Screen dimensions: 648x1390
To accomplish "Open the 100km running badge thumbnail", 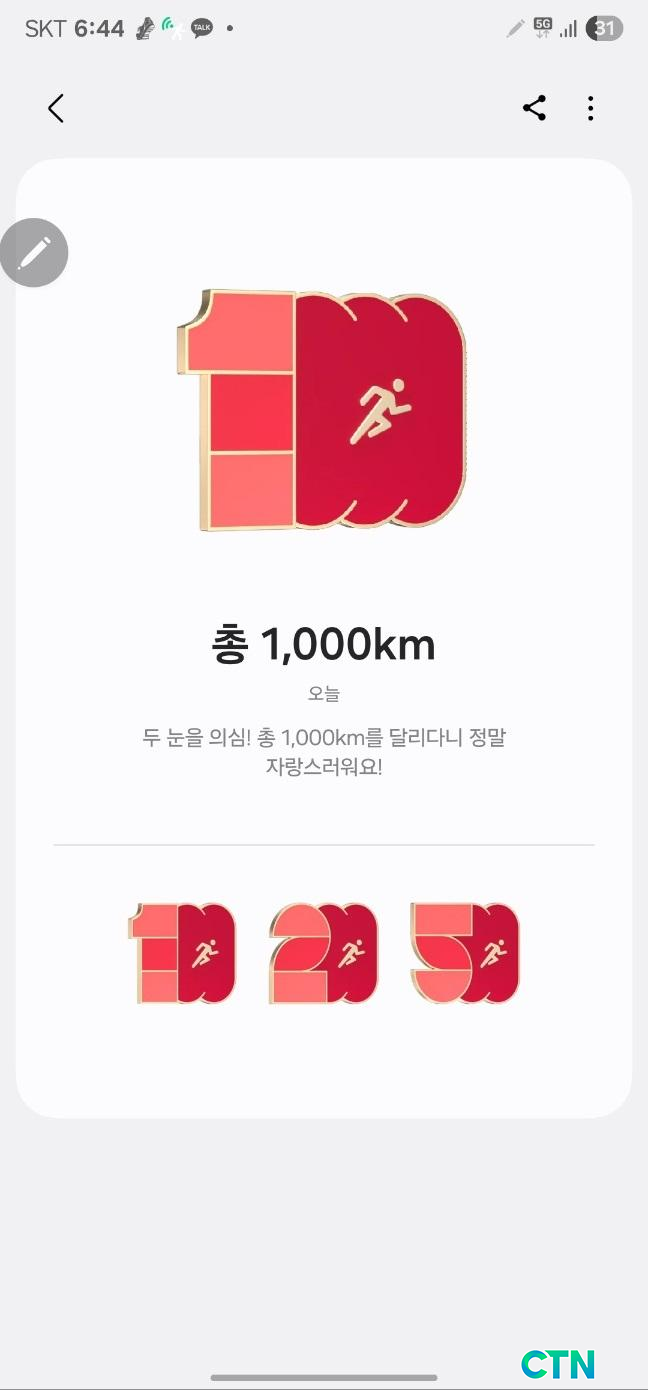I will 183,954.
